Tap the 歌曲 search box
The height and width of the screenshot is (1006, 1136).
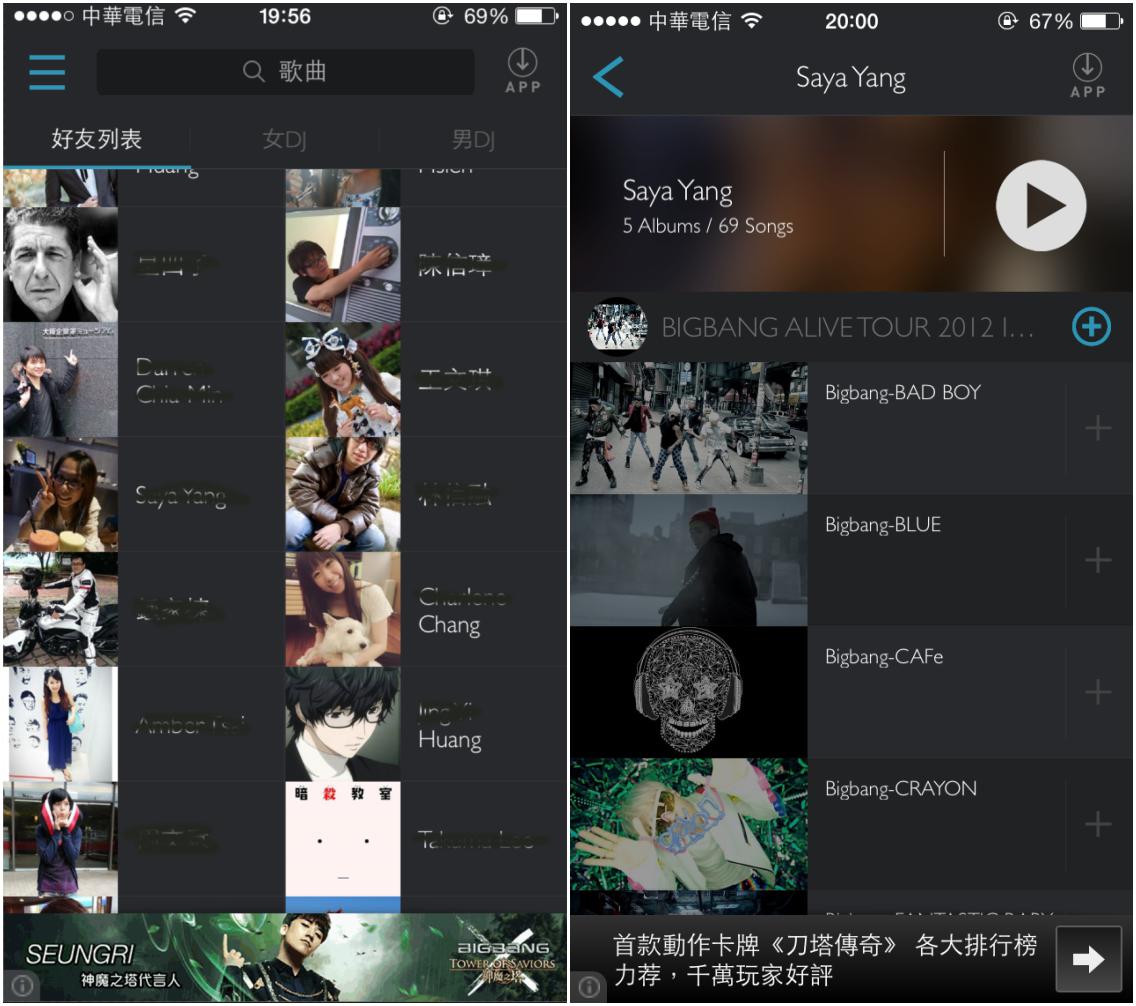point(285,72)
